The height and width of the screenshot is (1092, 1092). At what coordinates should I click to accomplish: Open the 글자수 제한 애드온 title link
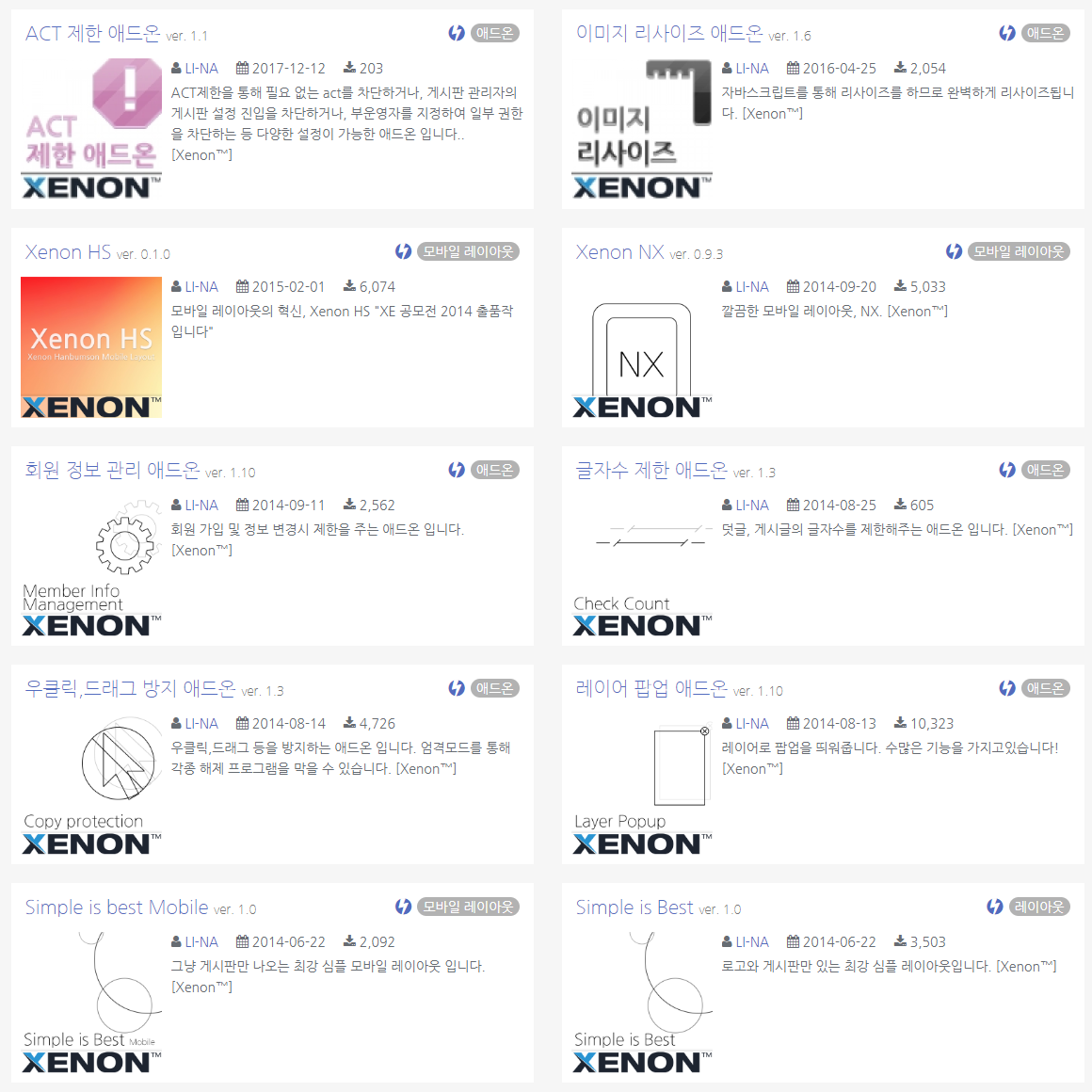651,471
